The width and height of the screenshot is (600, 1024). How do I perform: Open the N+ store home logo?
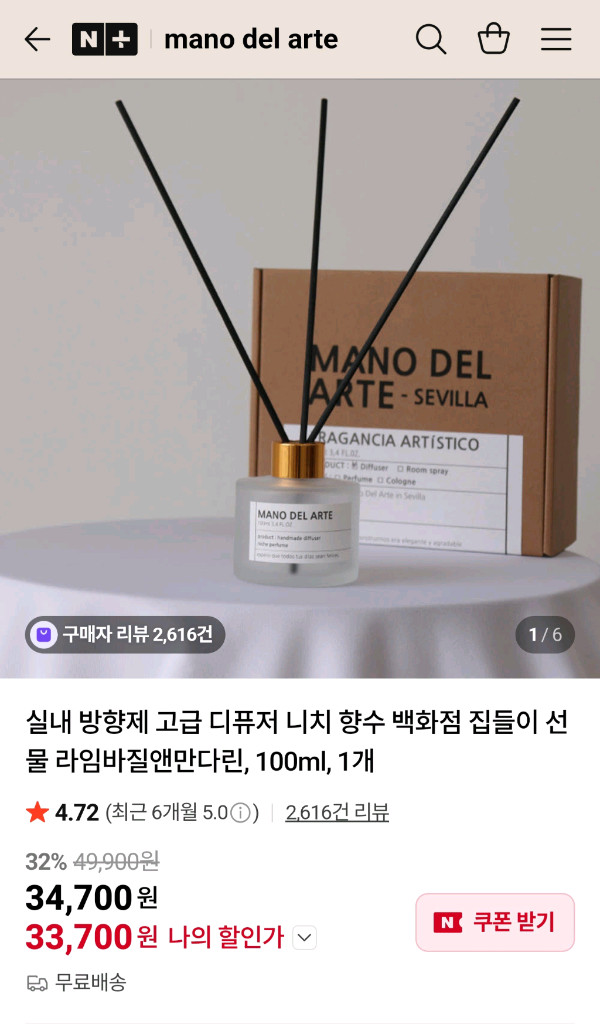pos(104,39)
